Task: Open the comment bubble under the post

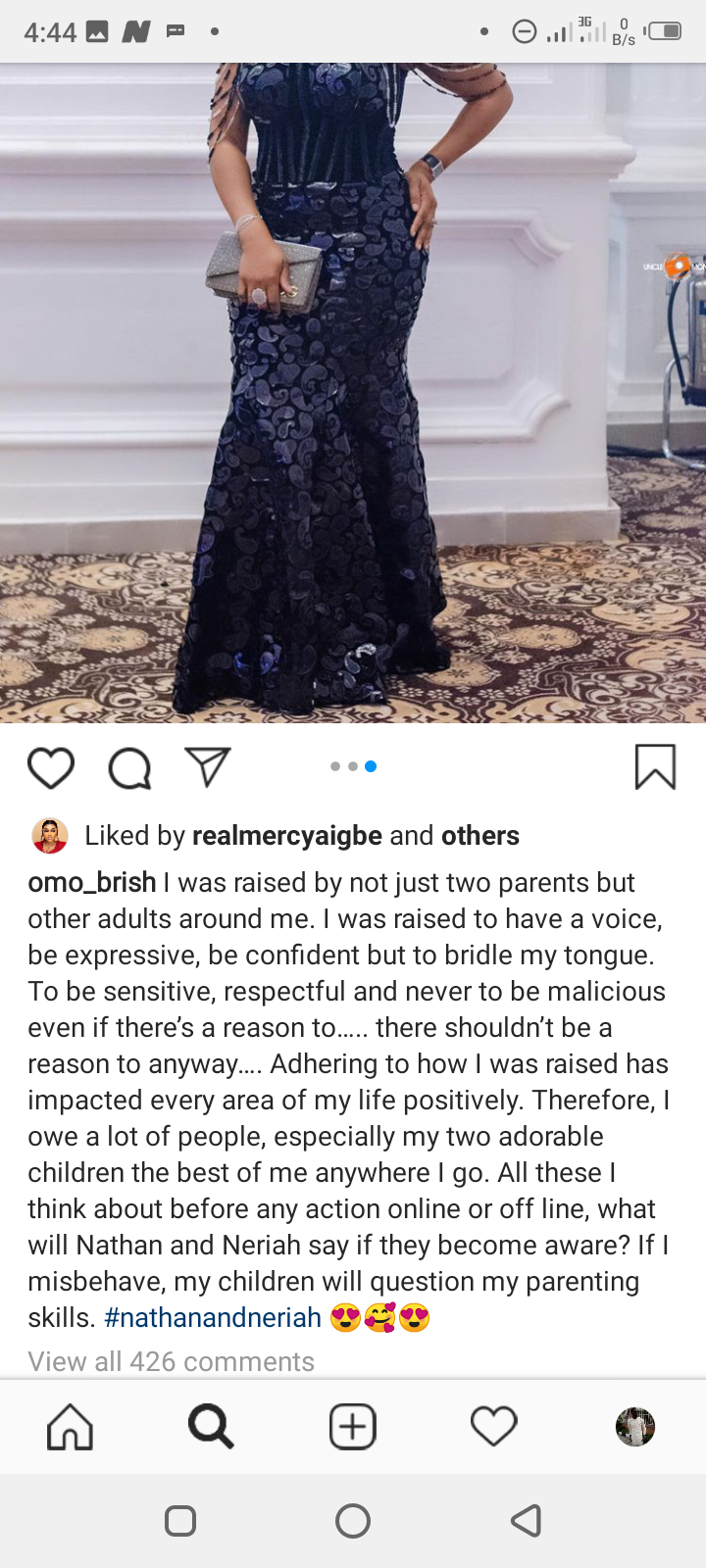Action: pos(129,767)
